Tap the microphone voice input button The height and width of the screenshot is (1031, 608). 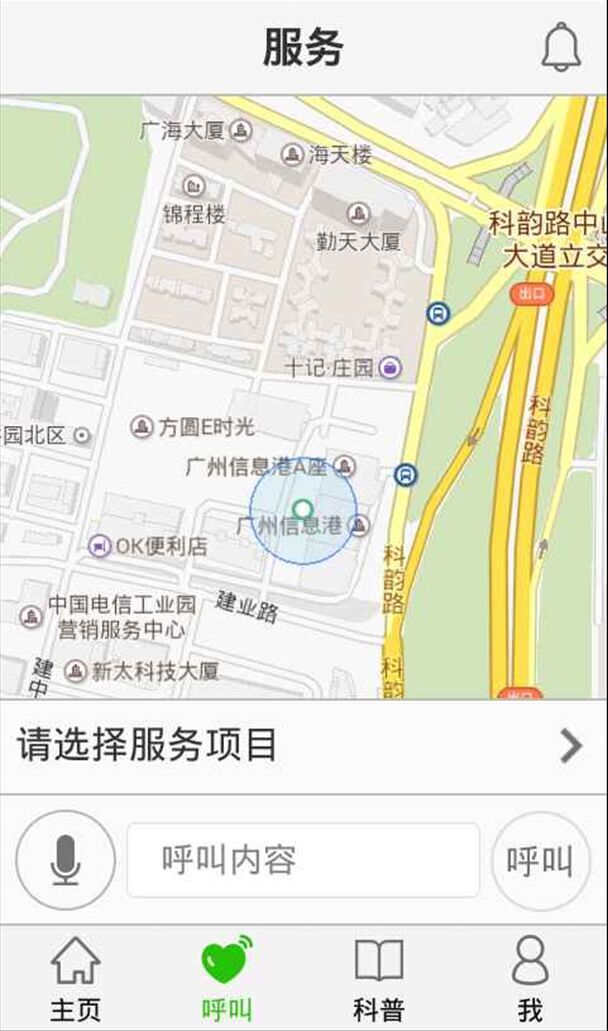(66, 860)
